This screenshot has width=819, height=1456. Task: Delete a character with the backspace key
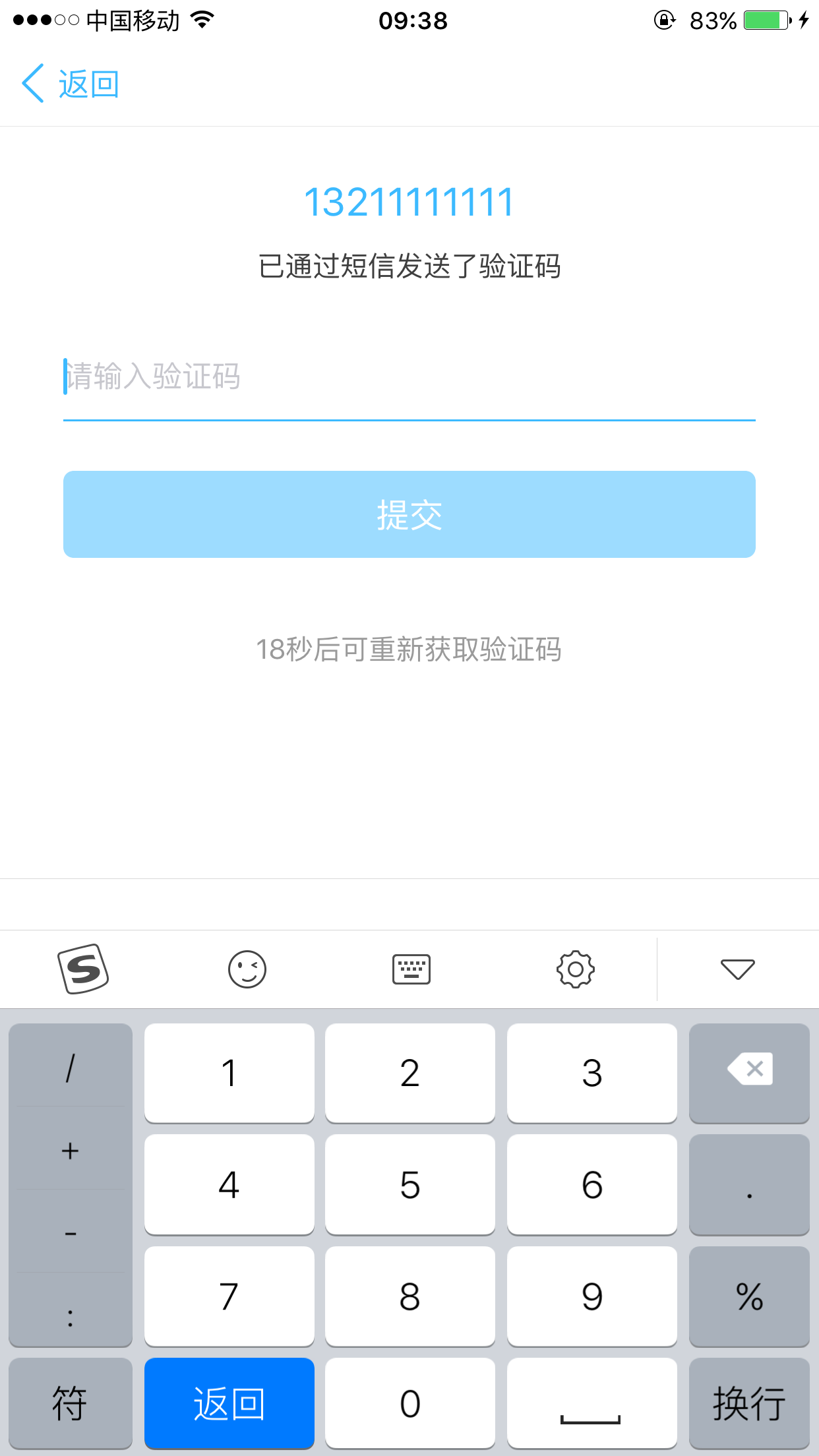[749, 1072]
